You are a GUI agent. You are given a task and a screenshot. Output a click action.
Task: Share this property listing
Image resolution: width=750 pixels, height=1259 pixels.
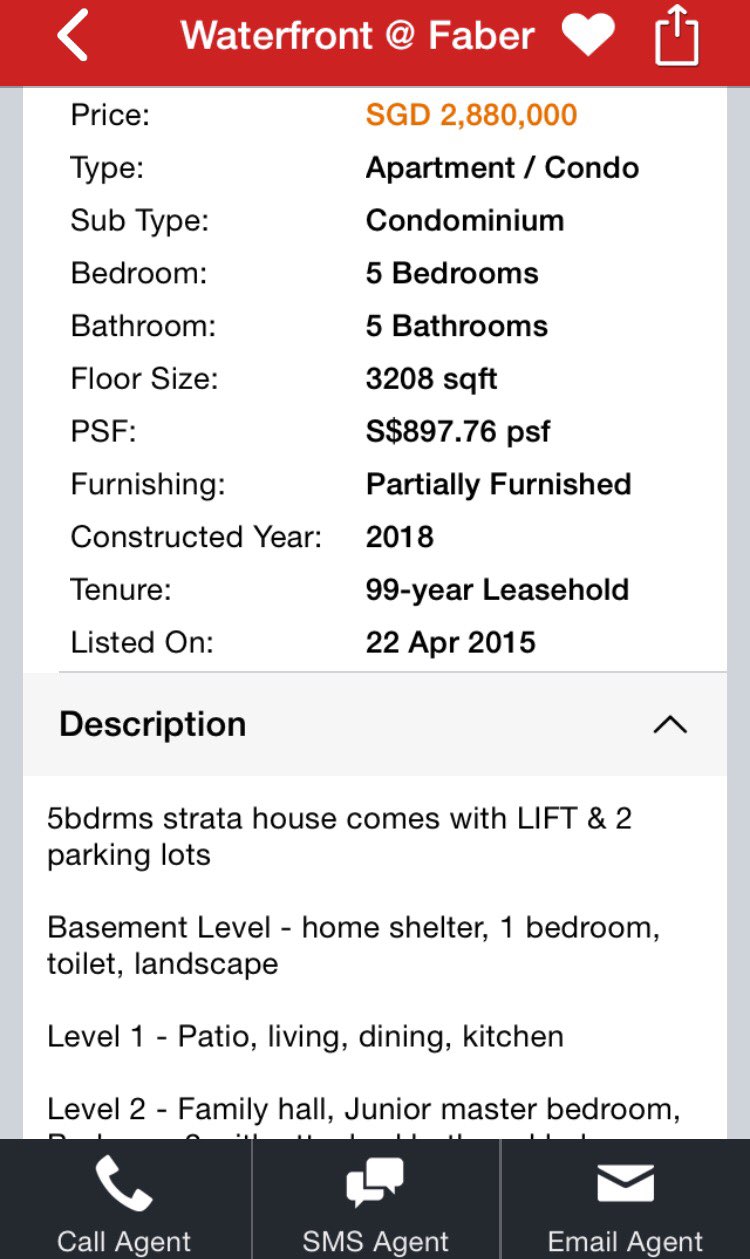pyautogui.click(x=676, y=37)
